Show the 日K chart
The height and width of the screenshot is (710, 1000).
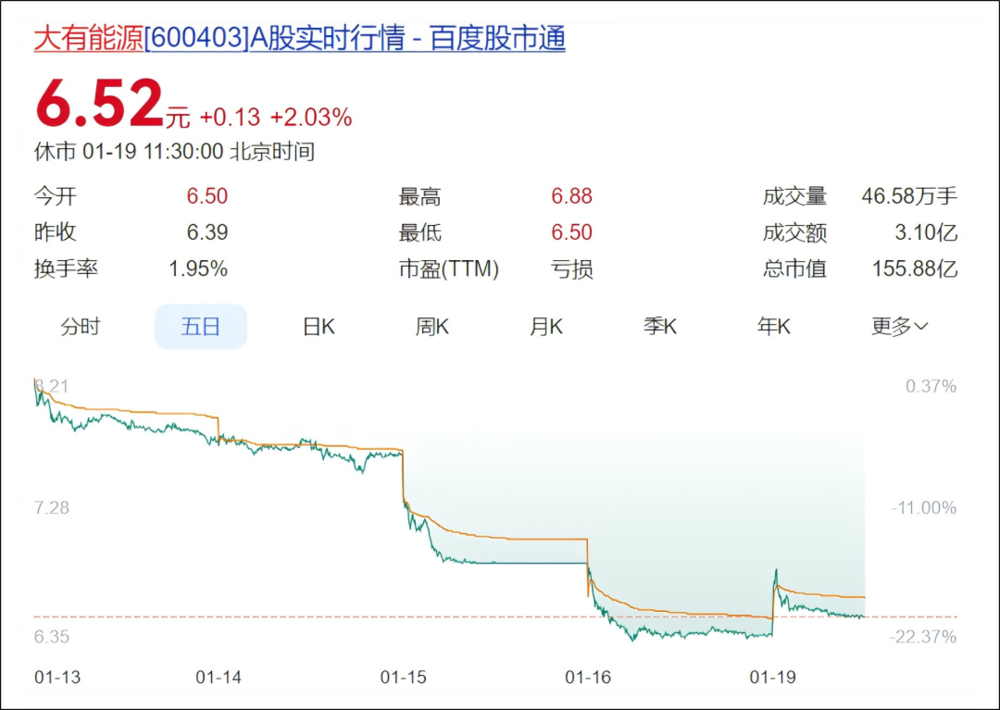coord(319,327)
